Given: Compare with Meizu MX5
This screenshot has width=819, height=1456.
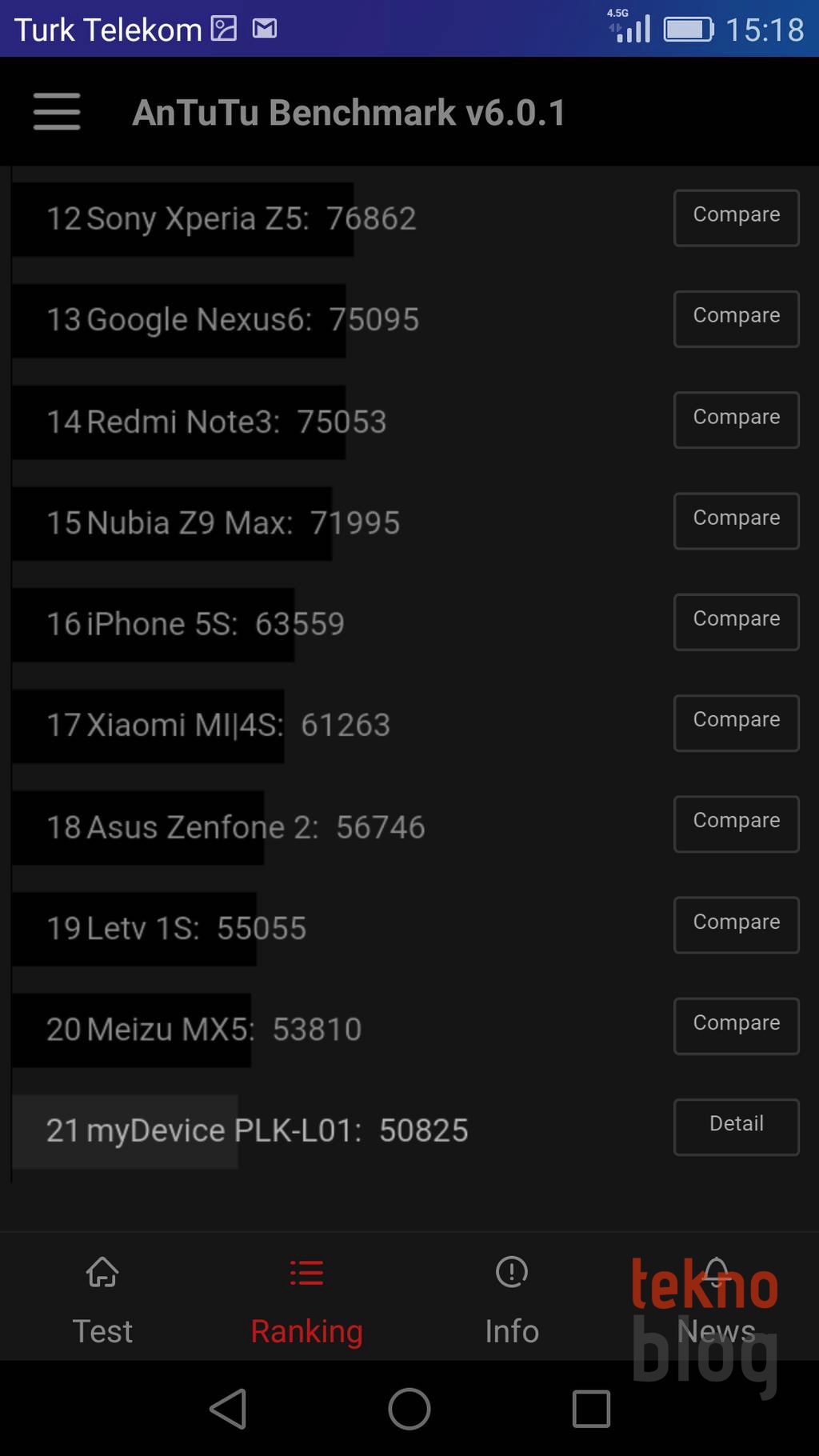Looking at the screenshot, I should 736,1026.
